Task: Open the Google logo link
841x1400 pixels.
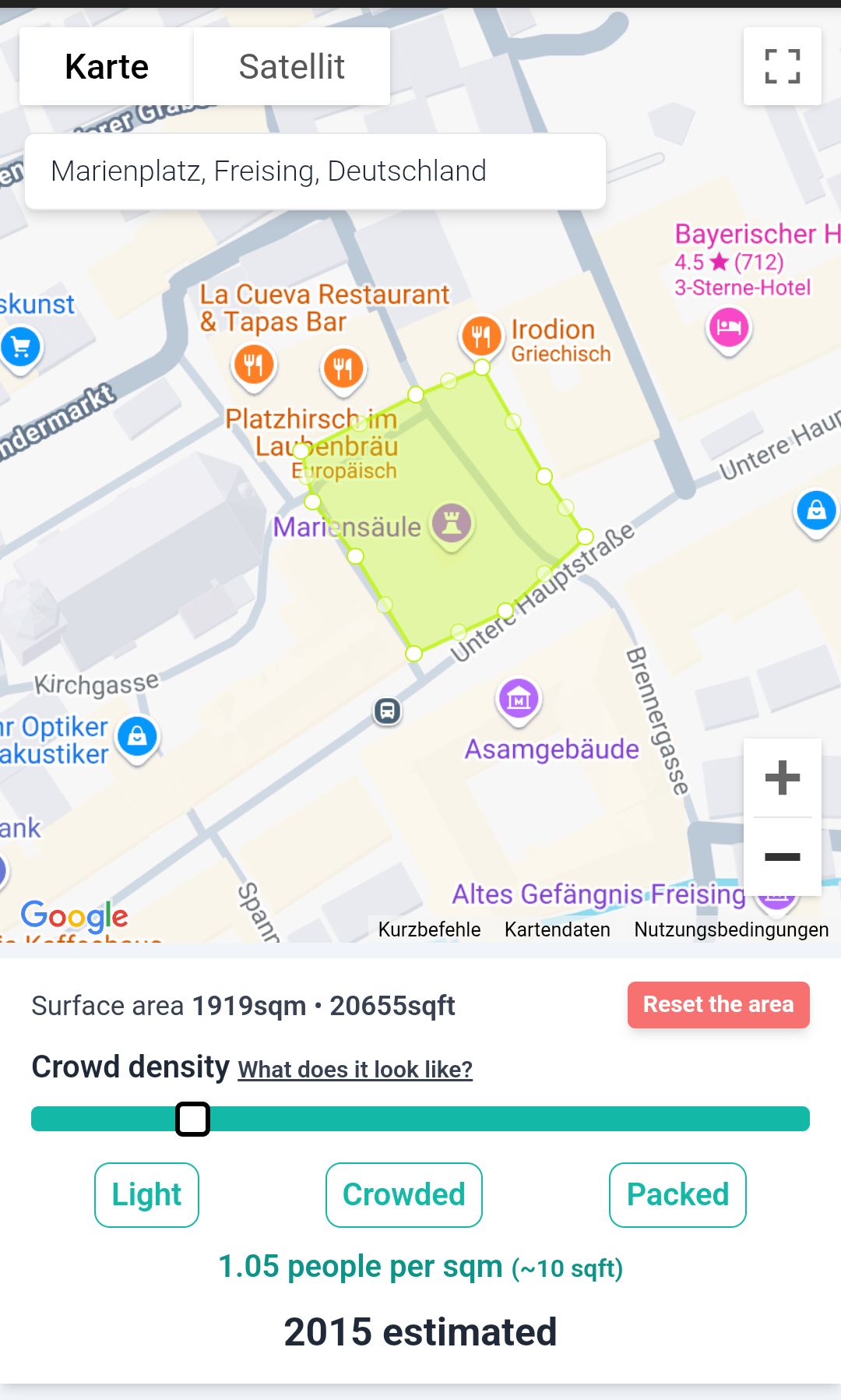Action: [x=74, y=916]
